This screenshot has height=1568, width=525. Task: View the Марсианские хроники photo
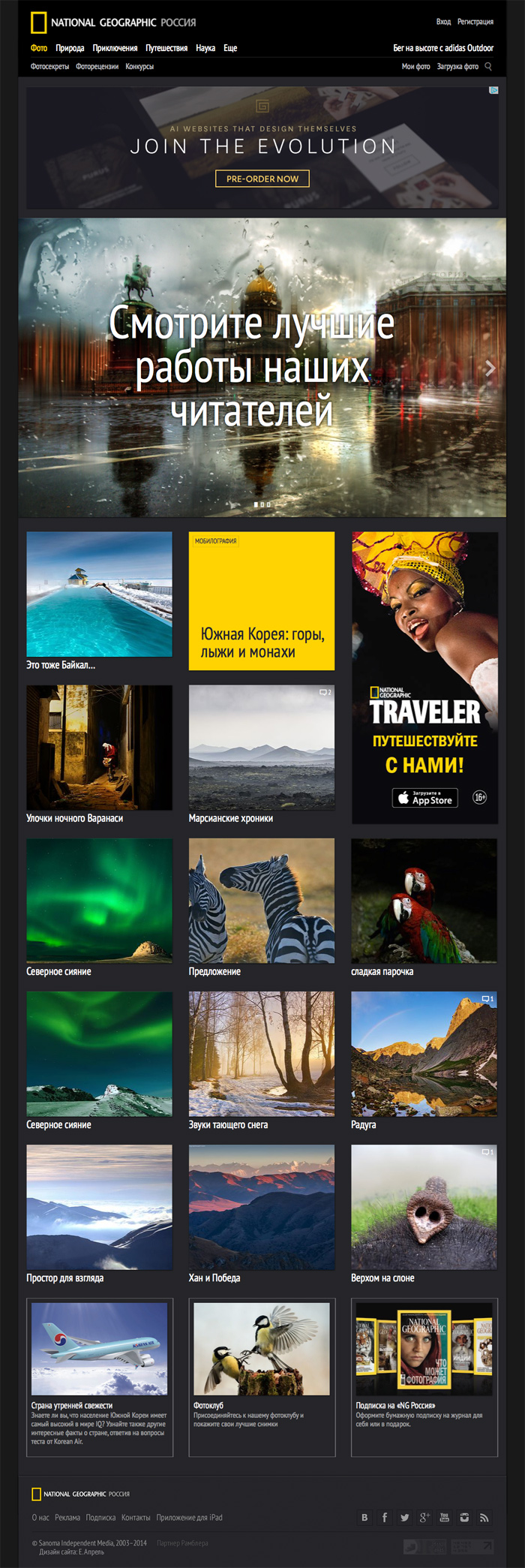pyautogui.click(x=261, y=748)
